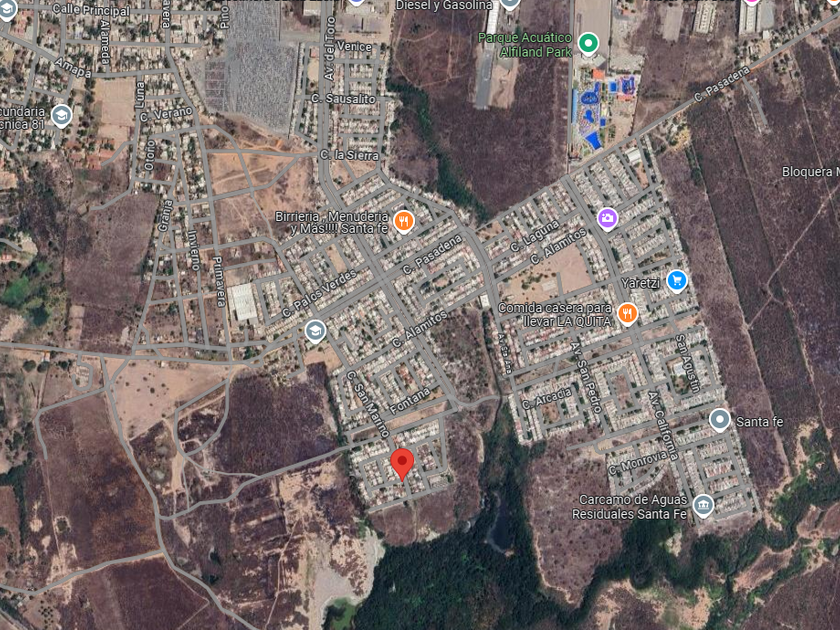
Task: Select Comida casera LA QUITA restaurant marker
Action: coord(627,314)
